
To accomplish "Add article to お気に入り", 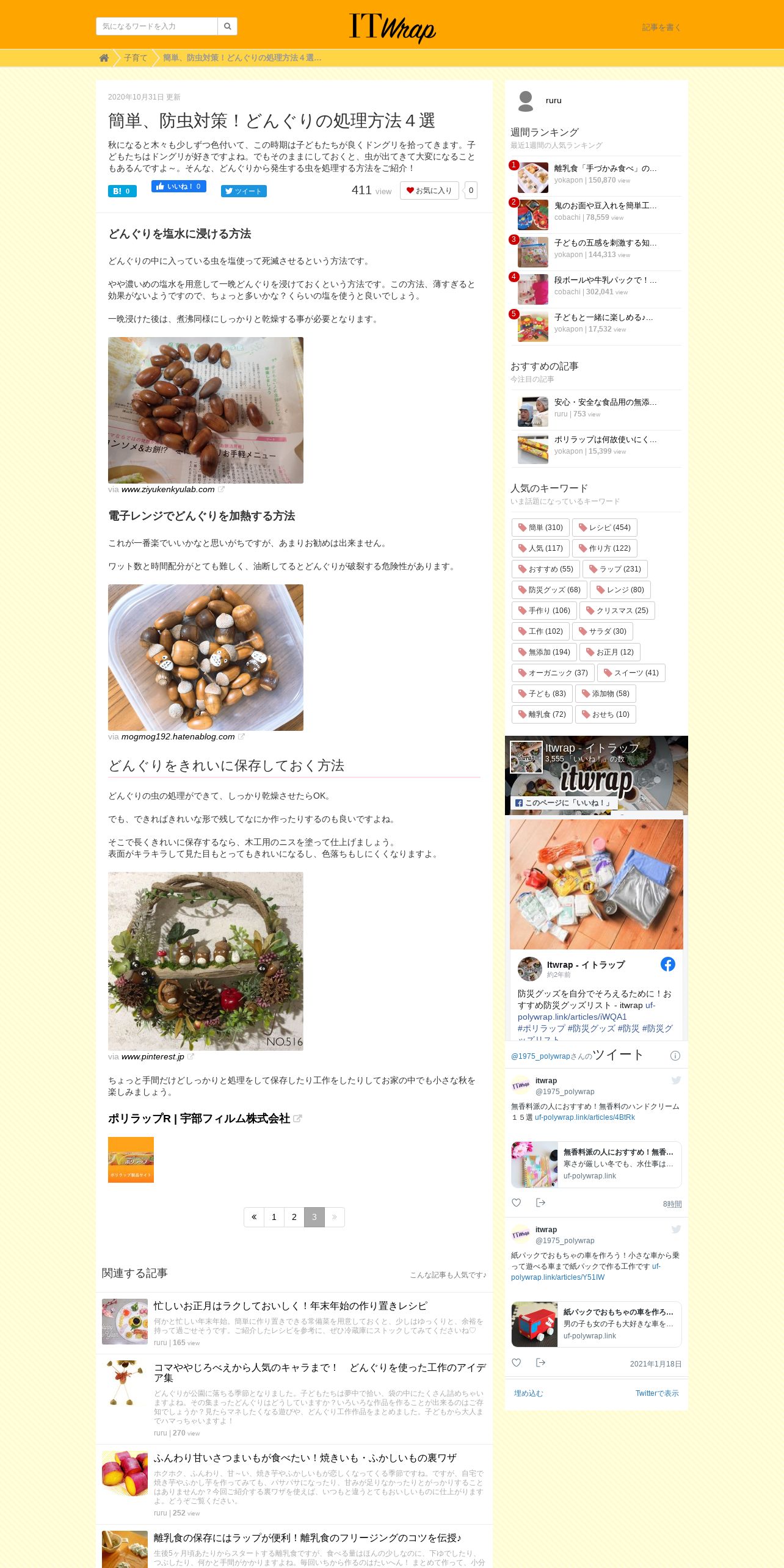I will [x=429, y=191].
